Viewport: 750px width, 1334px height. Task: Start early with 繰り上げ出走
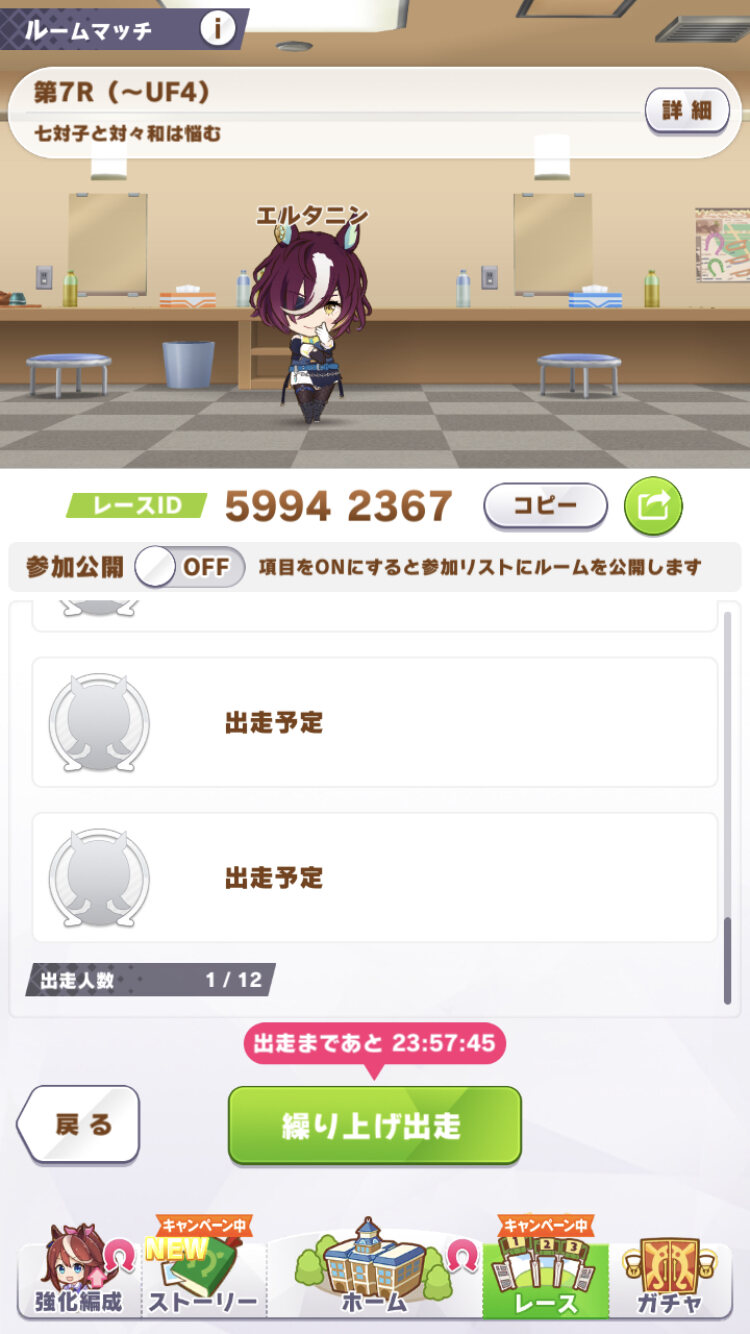375,1125
